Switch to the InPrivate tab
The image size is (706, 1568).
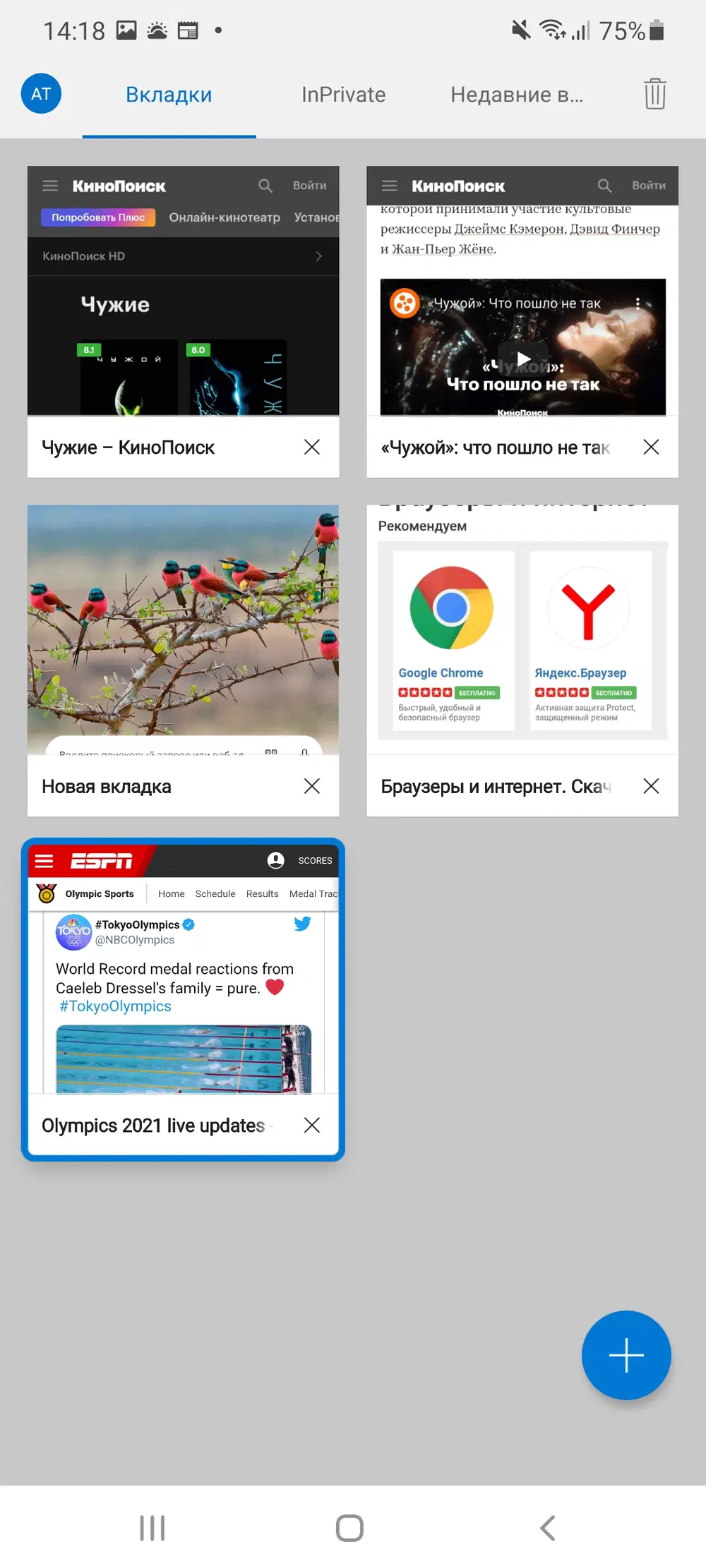click(343, 95)
